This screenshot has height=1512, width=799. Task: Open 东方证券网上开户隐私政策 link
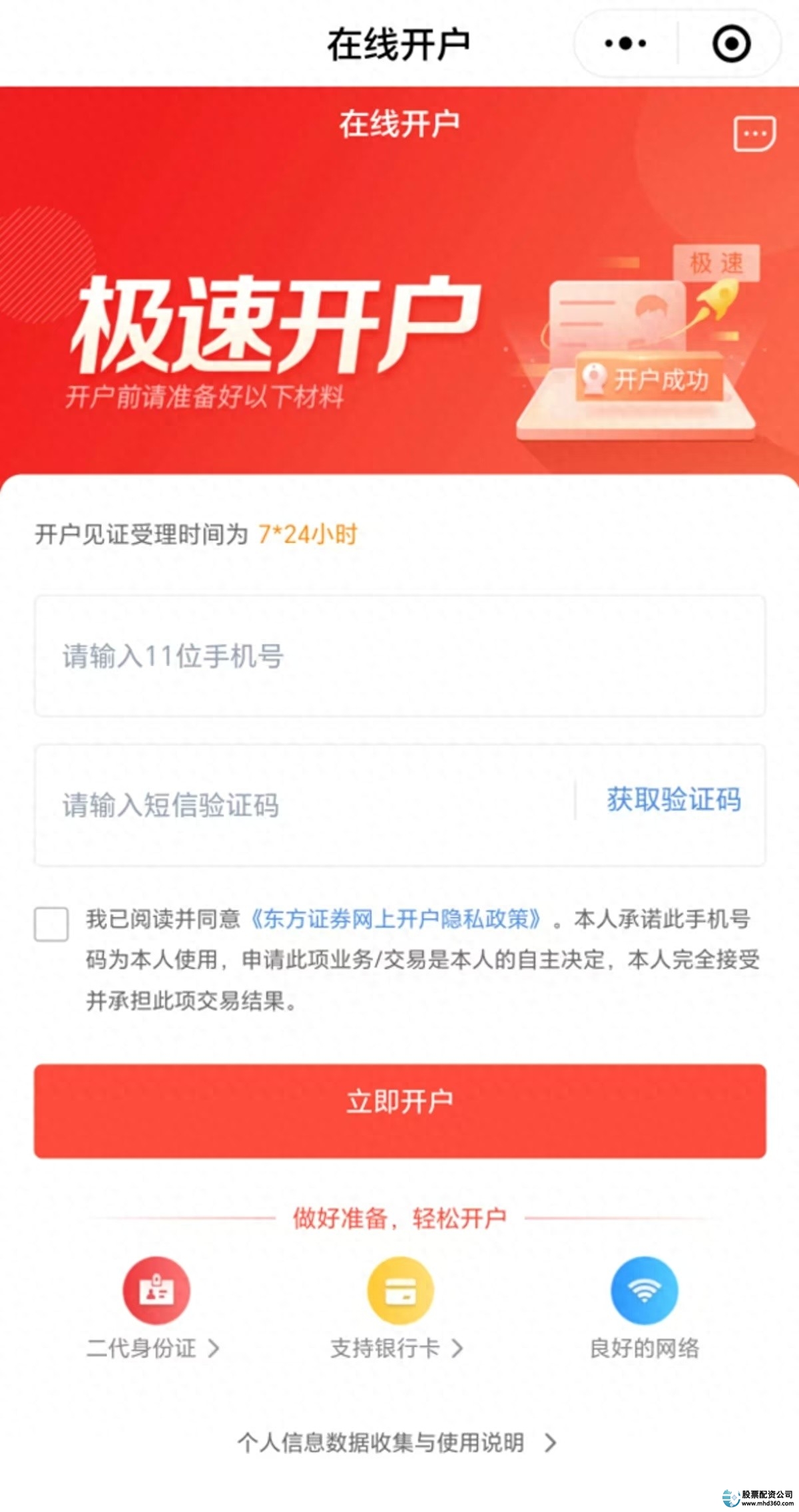click(x=396, y=919)
